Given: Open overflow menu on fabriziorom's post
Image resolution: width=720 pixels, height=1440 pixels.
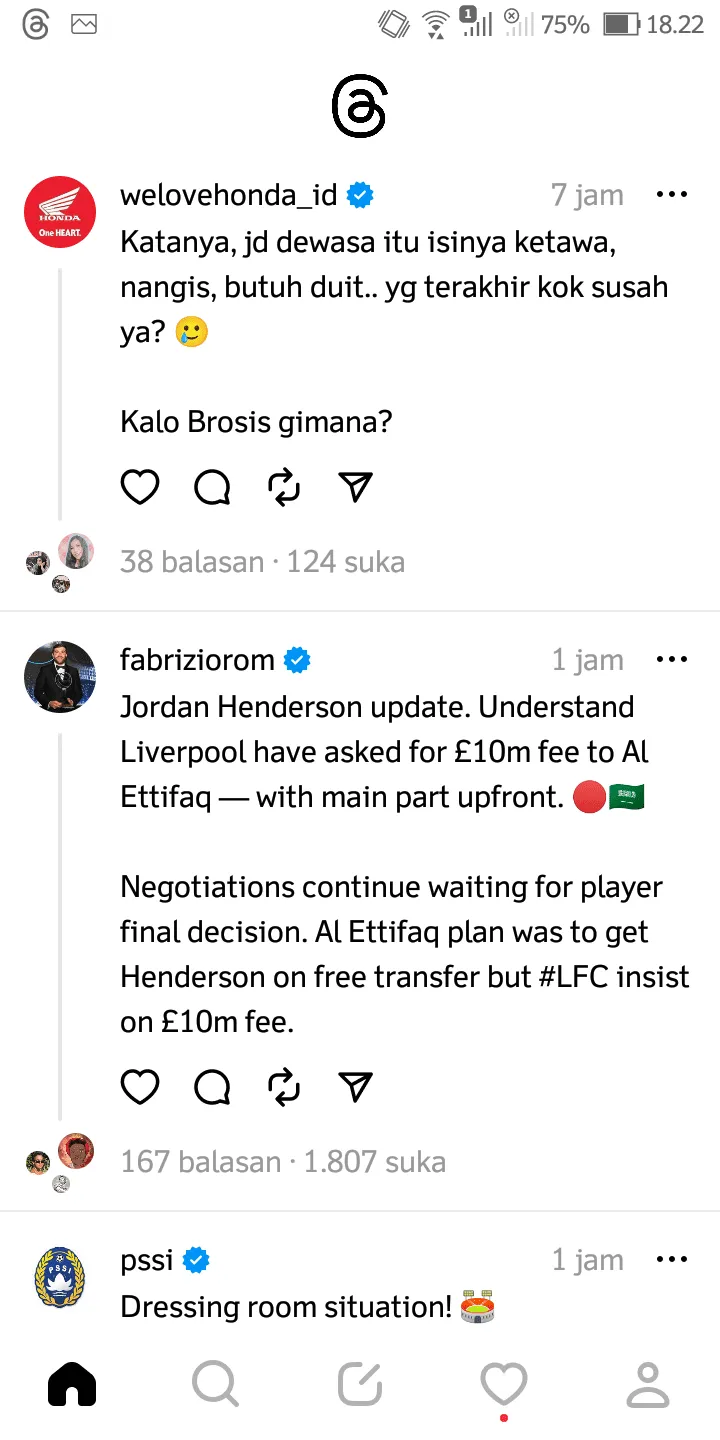Looking at the screenshot, I should coord(671,660).
